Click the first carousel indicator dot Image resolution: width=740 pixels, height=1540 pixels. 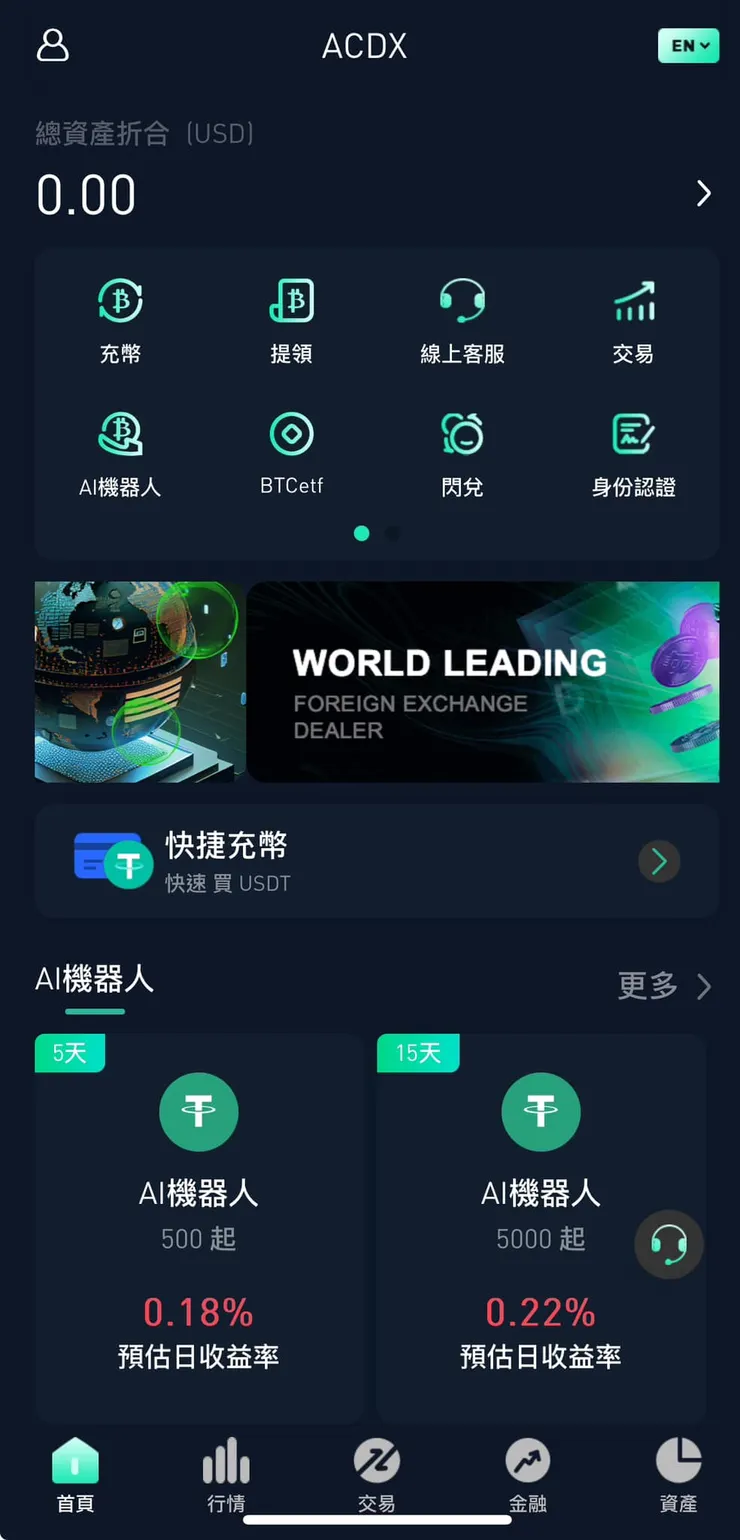tap(361, 533)
